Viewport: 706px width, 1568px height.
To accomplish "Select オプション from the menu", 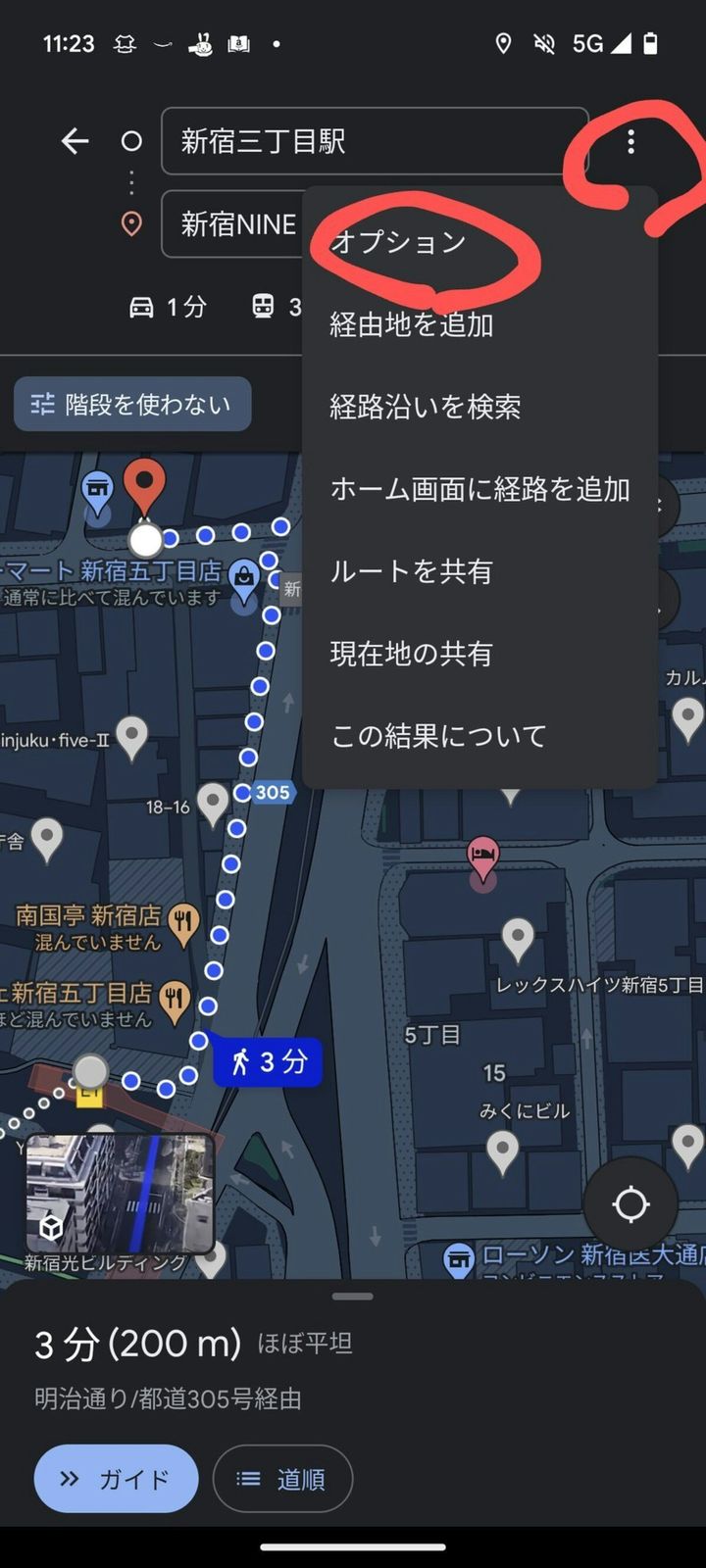I will coord(398,242).
